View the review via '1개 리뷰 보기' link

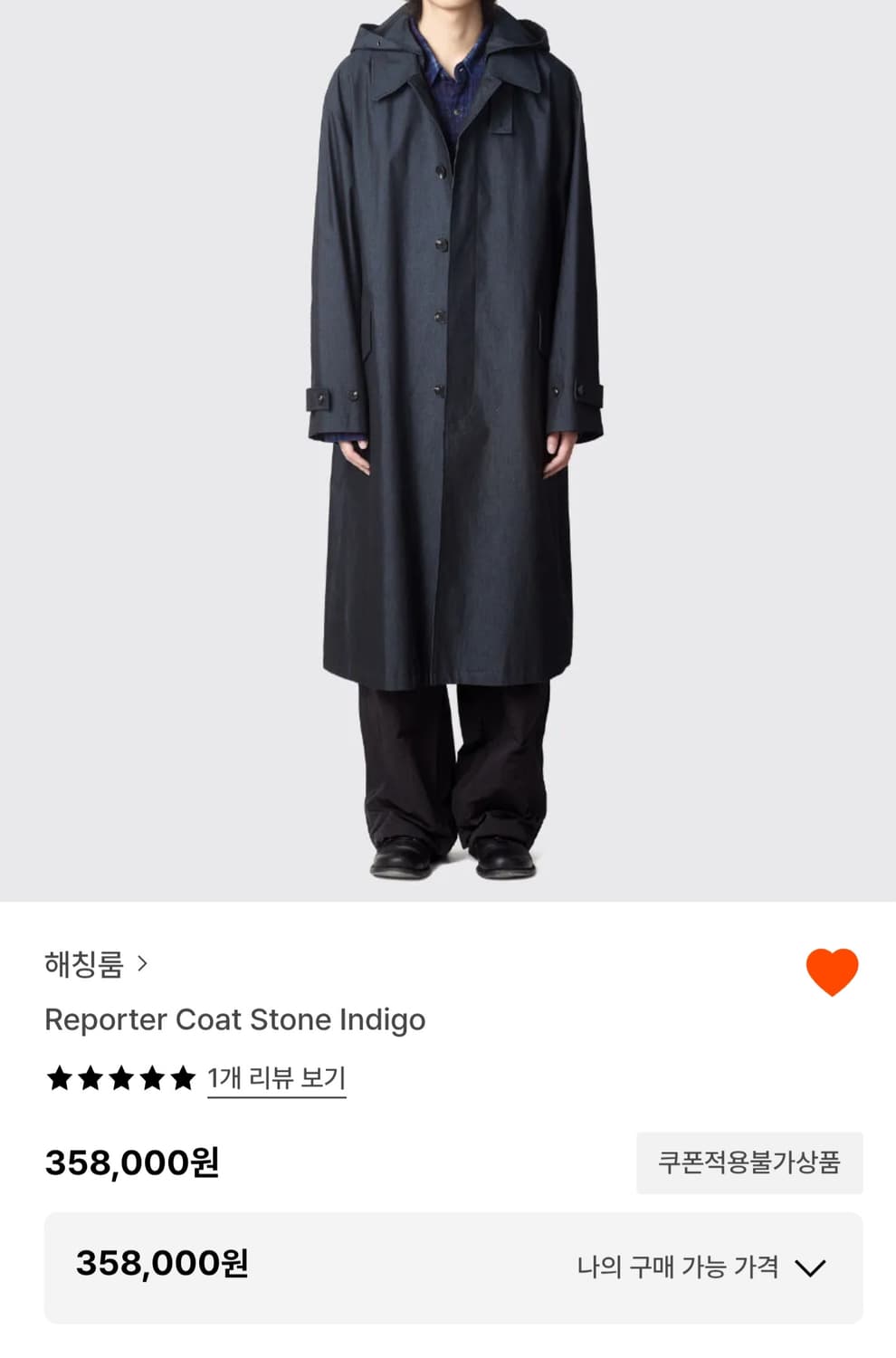(276, 1077)
